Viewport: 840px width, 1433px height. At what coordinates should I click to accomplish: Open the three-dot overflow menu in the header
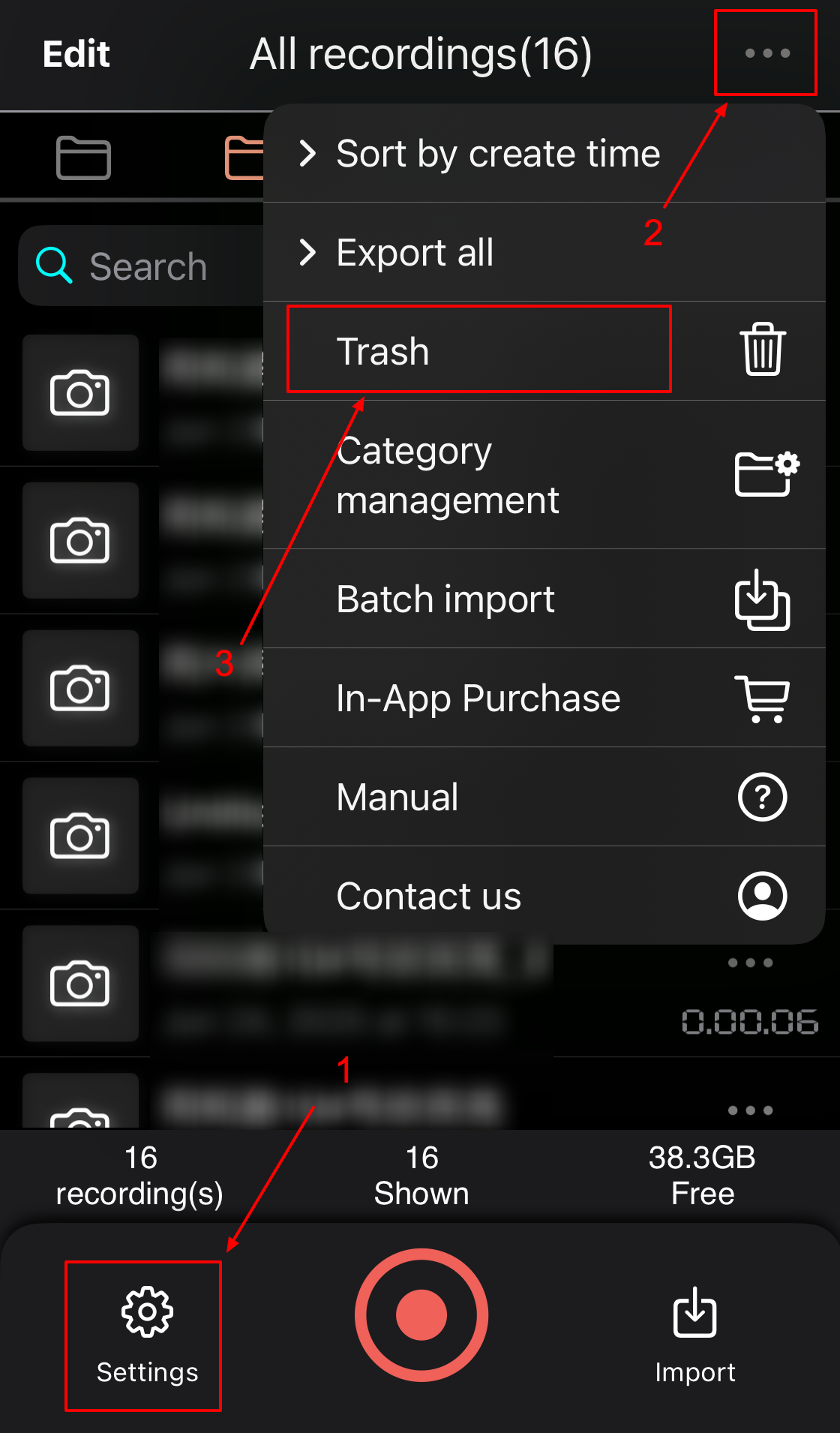tap(767, 53)
